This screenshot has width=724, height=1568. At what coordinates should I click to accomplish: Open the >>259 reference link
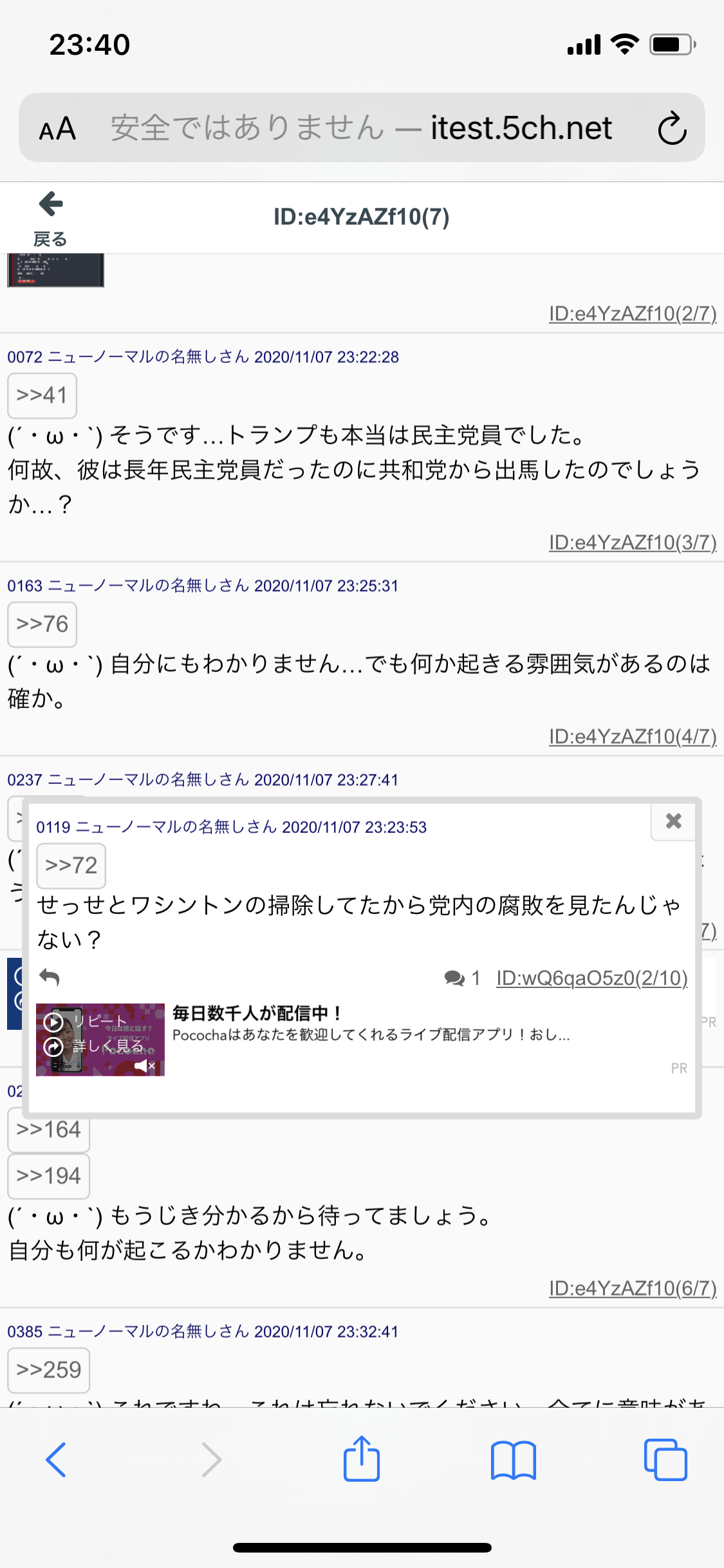click(x=48, y=1370)
